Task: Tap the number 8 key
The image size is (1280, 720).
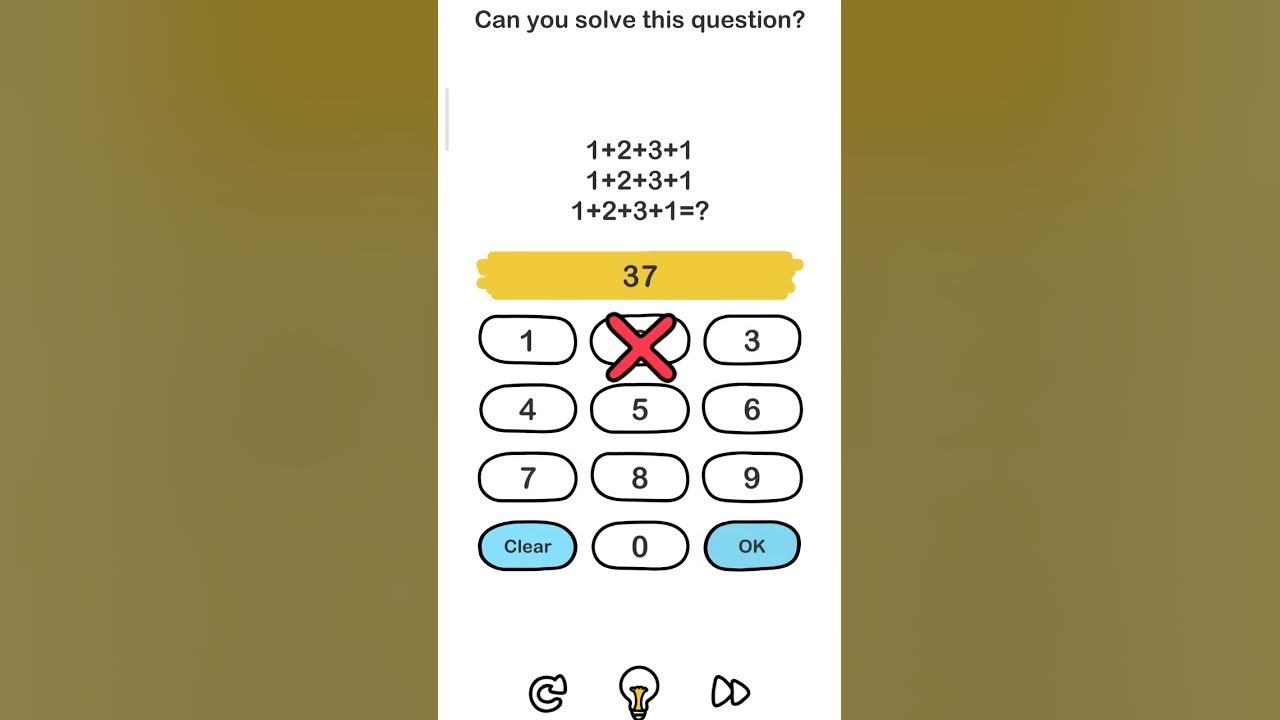Action: [x=640, y=478]
